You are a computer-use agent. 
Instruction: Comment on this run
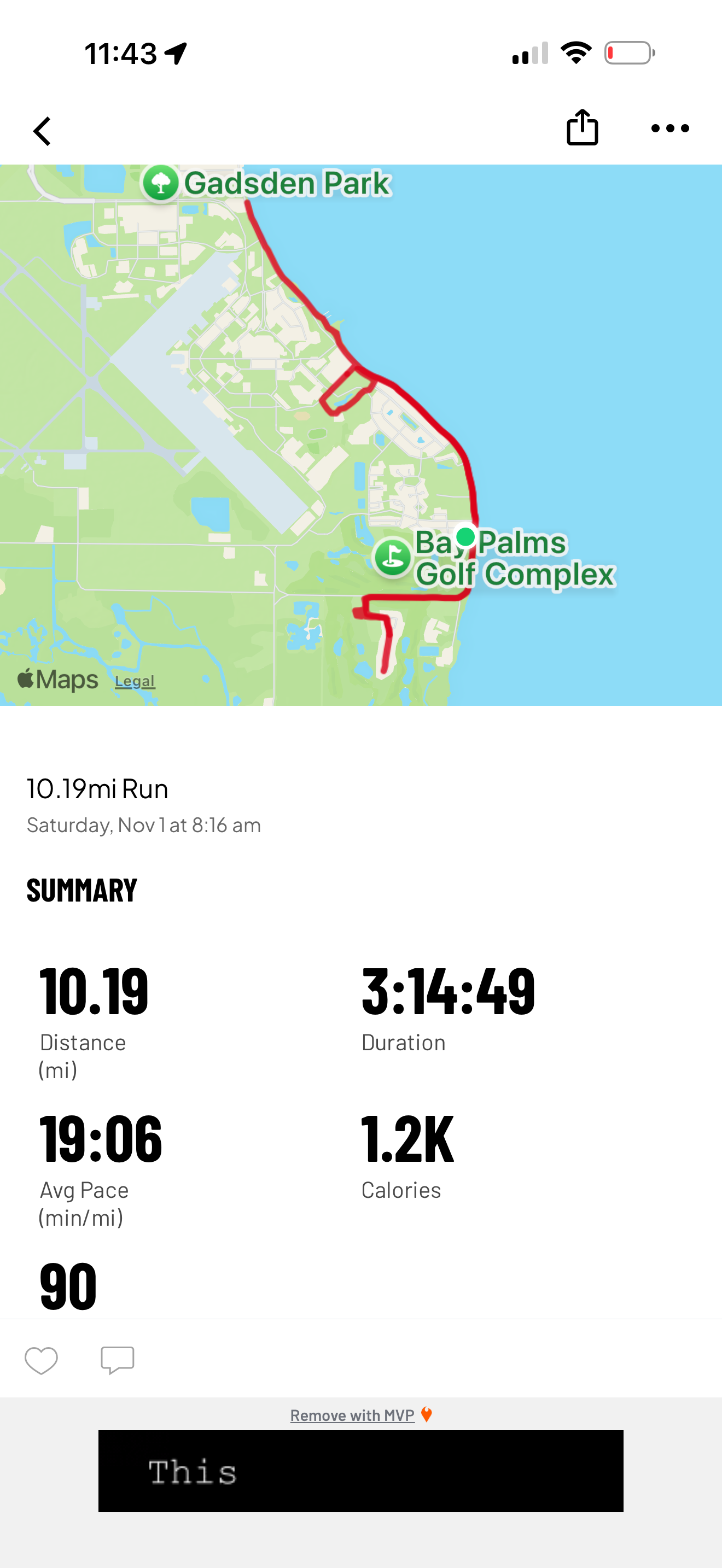coord(118,1360)
